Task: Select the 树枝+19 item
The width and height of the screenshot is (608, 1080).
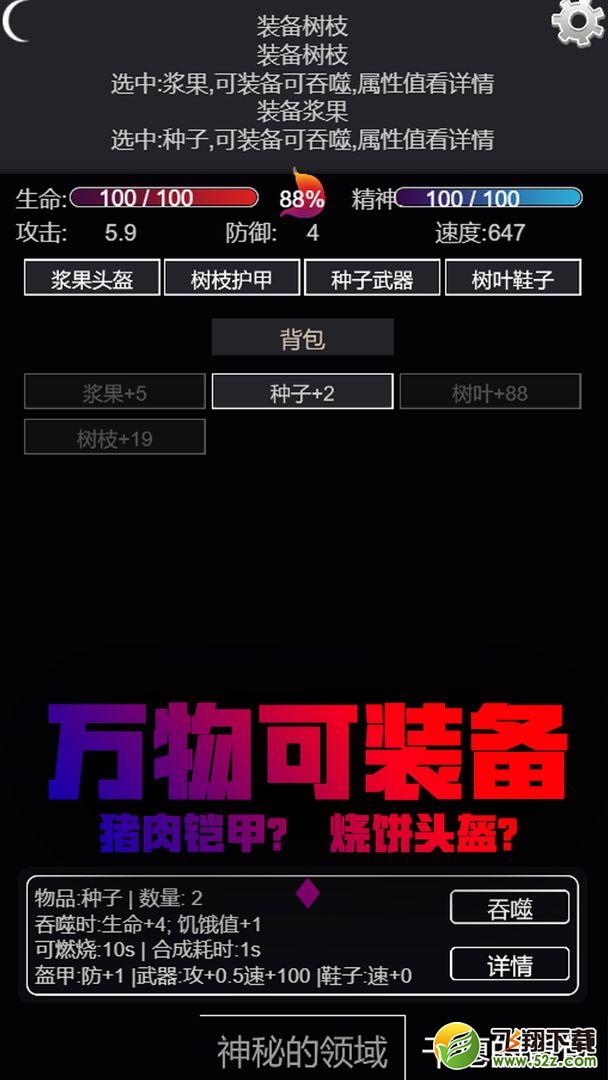Action: click(115, 437)
